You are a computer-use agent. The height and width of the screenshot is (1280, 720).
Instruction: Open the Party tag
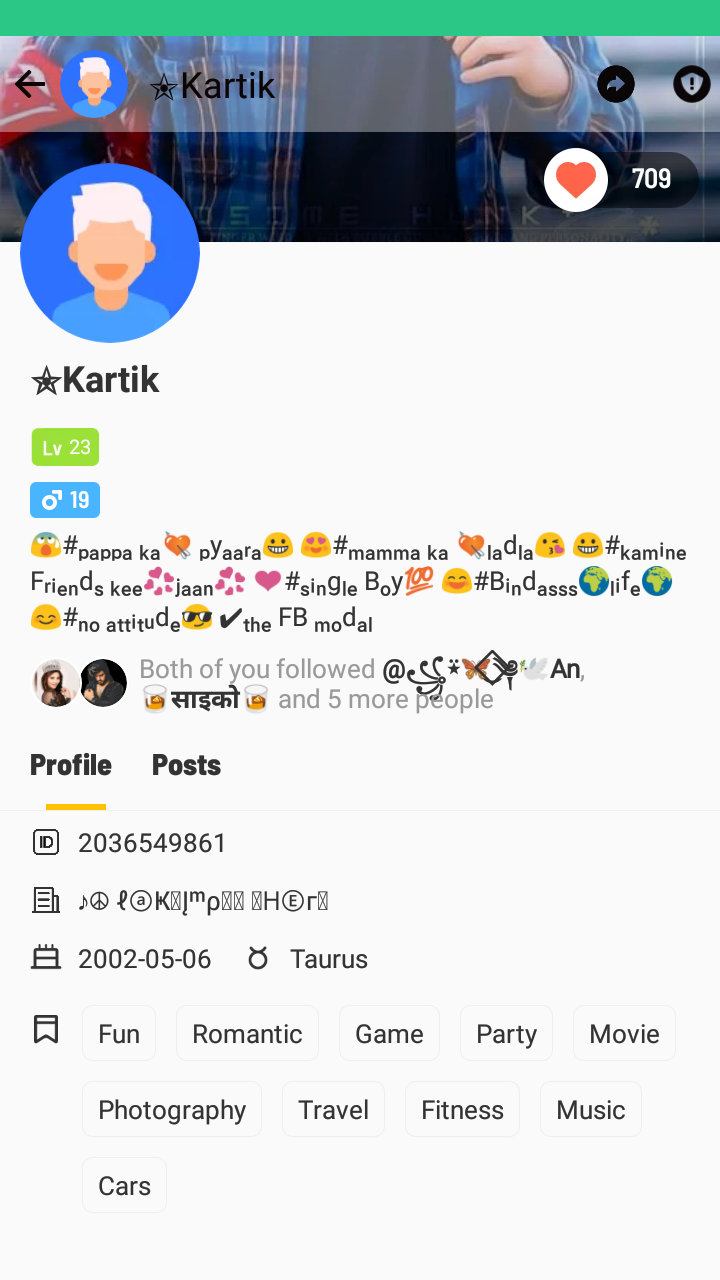point(506,1034)
